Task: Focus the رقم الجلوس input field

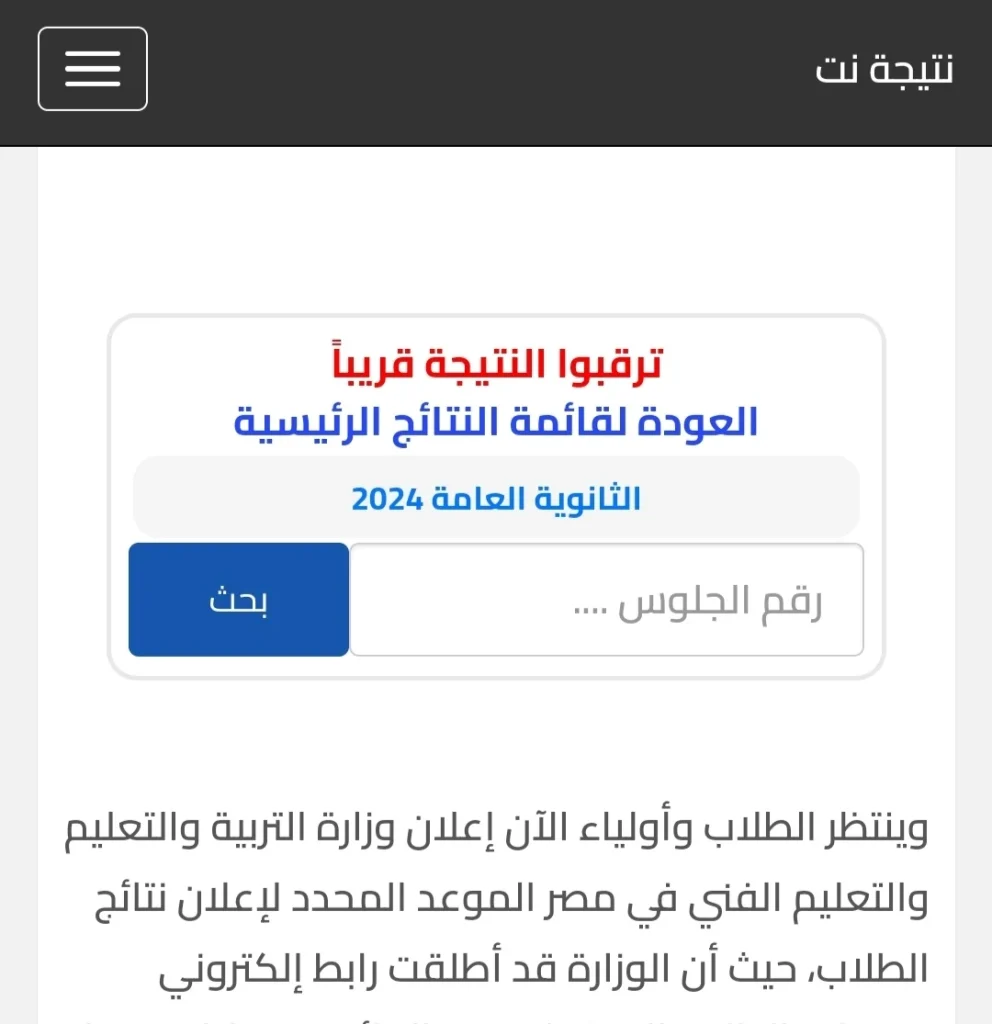Action: coord(606,600)
